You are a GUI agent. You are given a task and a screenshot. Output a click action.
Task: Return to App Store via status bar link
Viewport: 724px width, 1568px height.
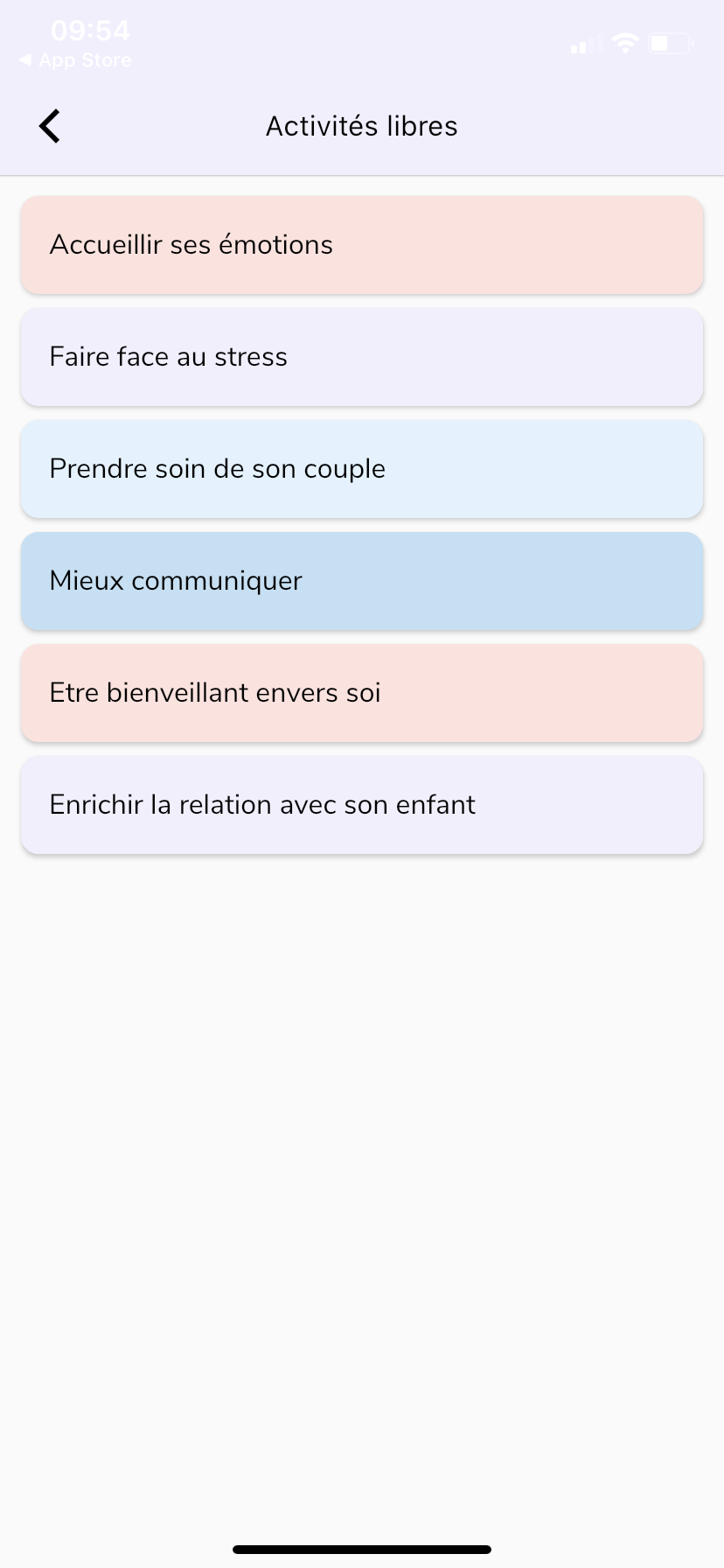click(76, 60)
